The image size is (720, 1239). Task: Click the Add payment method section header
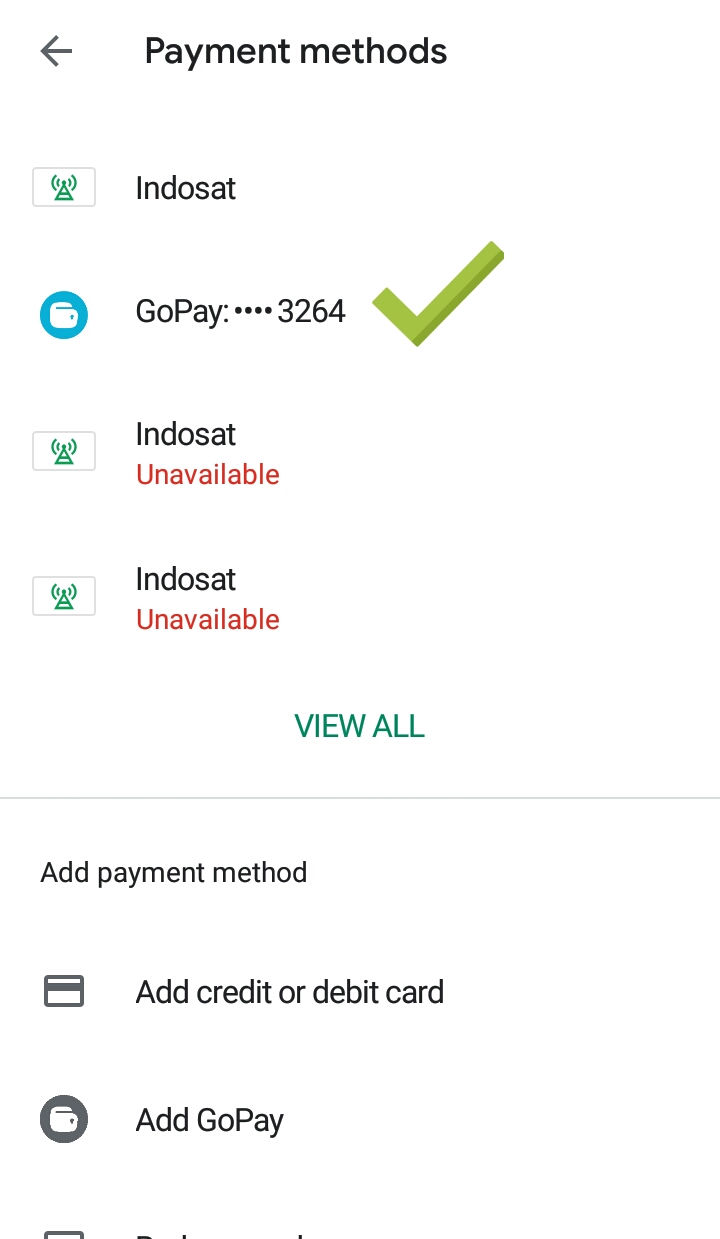click(x=173, y=872)
